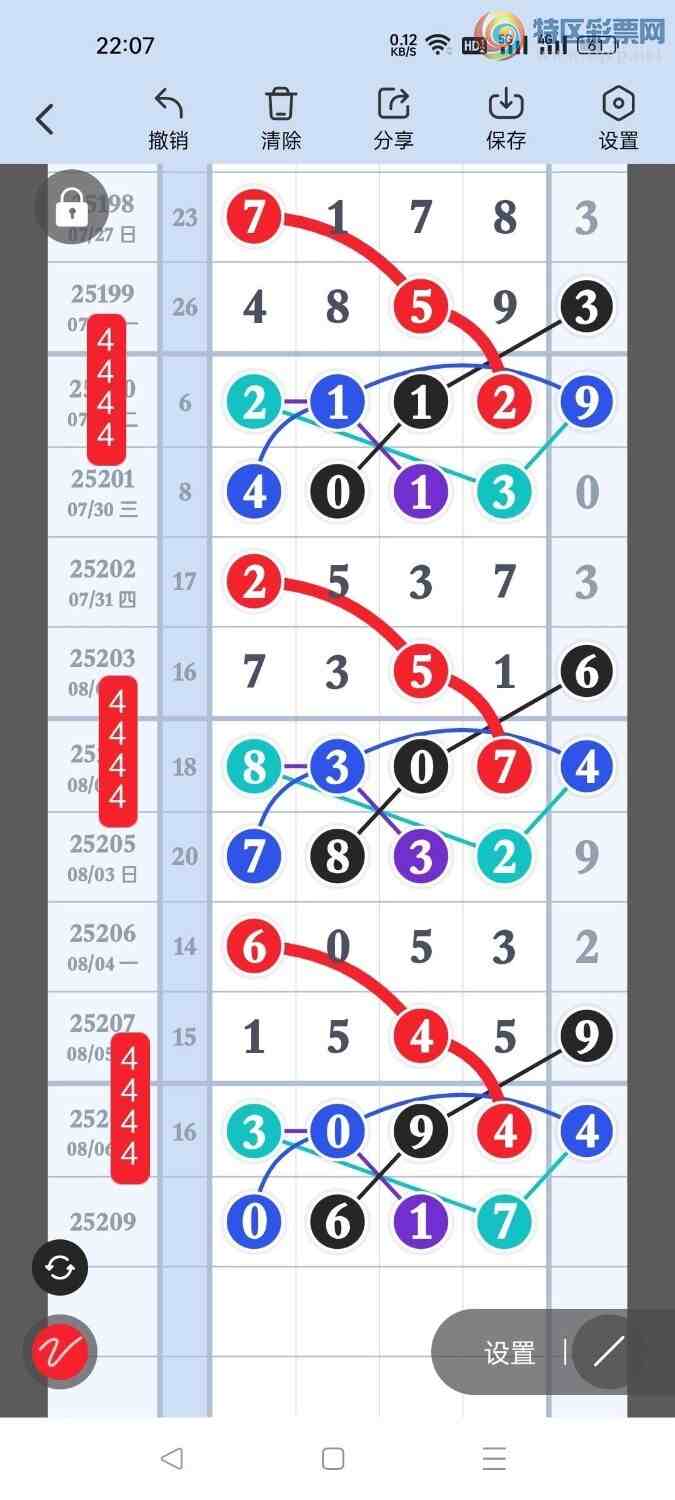Tap the system back navigation button
The width and height of the screenshot is (675, 1500).
[x=172, y=1458]
